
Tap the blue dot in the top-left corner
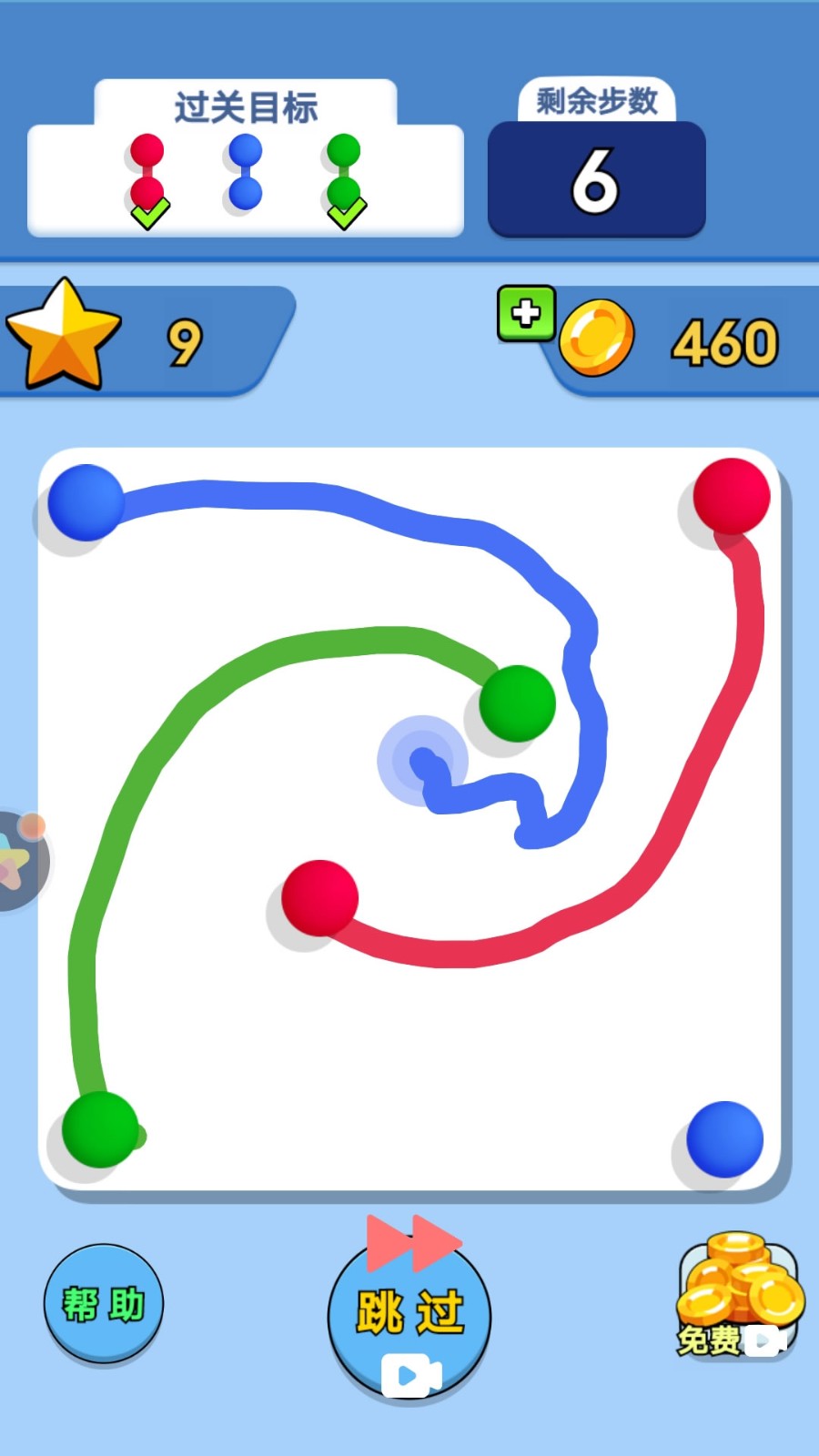click(x=86, y=502)
